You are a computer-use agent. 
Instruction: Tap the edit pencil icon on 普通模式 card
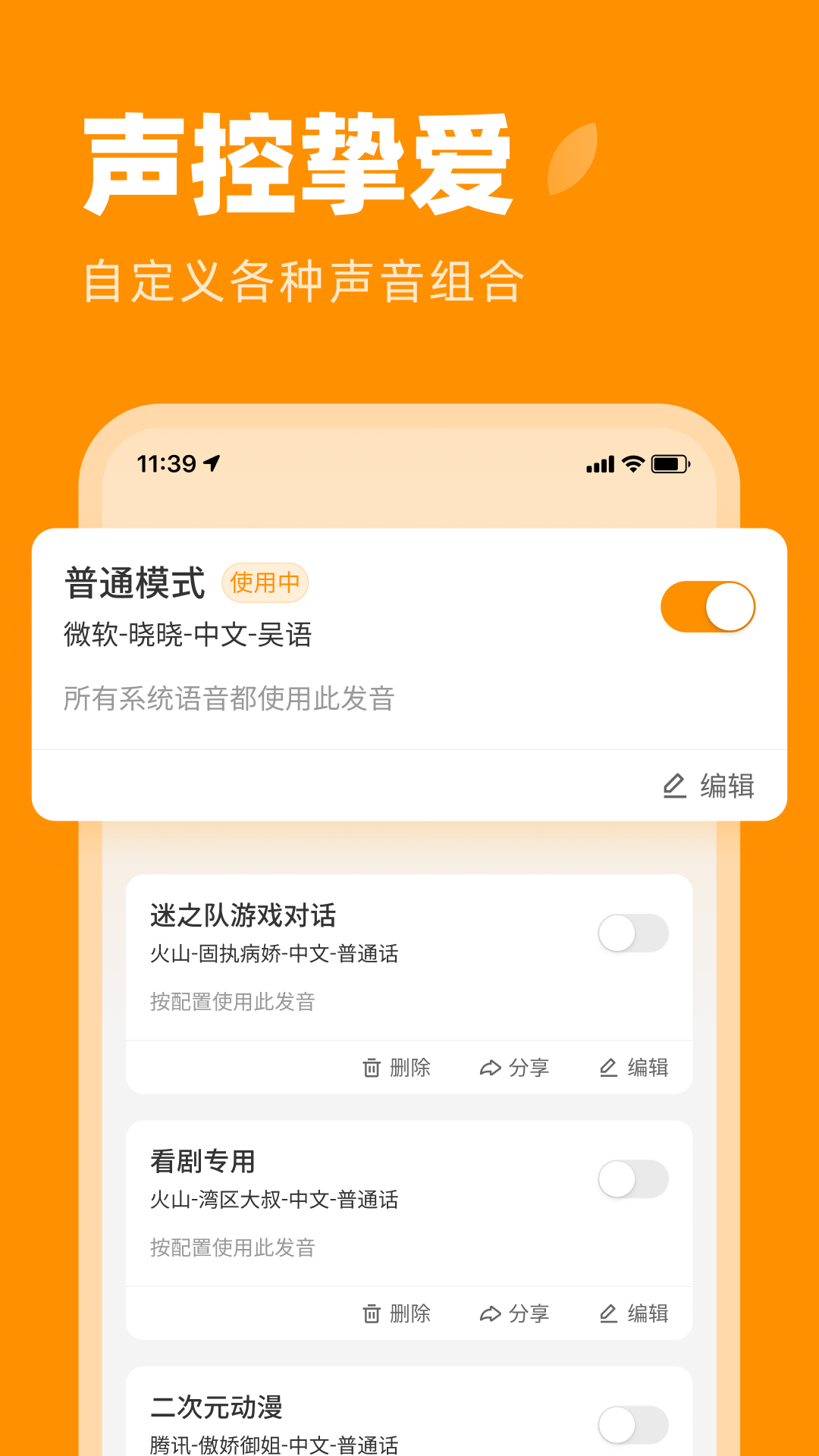pyautogui.click(x=673, y=786)
